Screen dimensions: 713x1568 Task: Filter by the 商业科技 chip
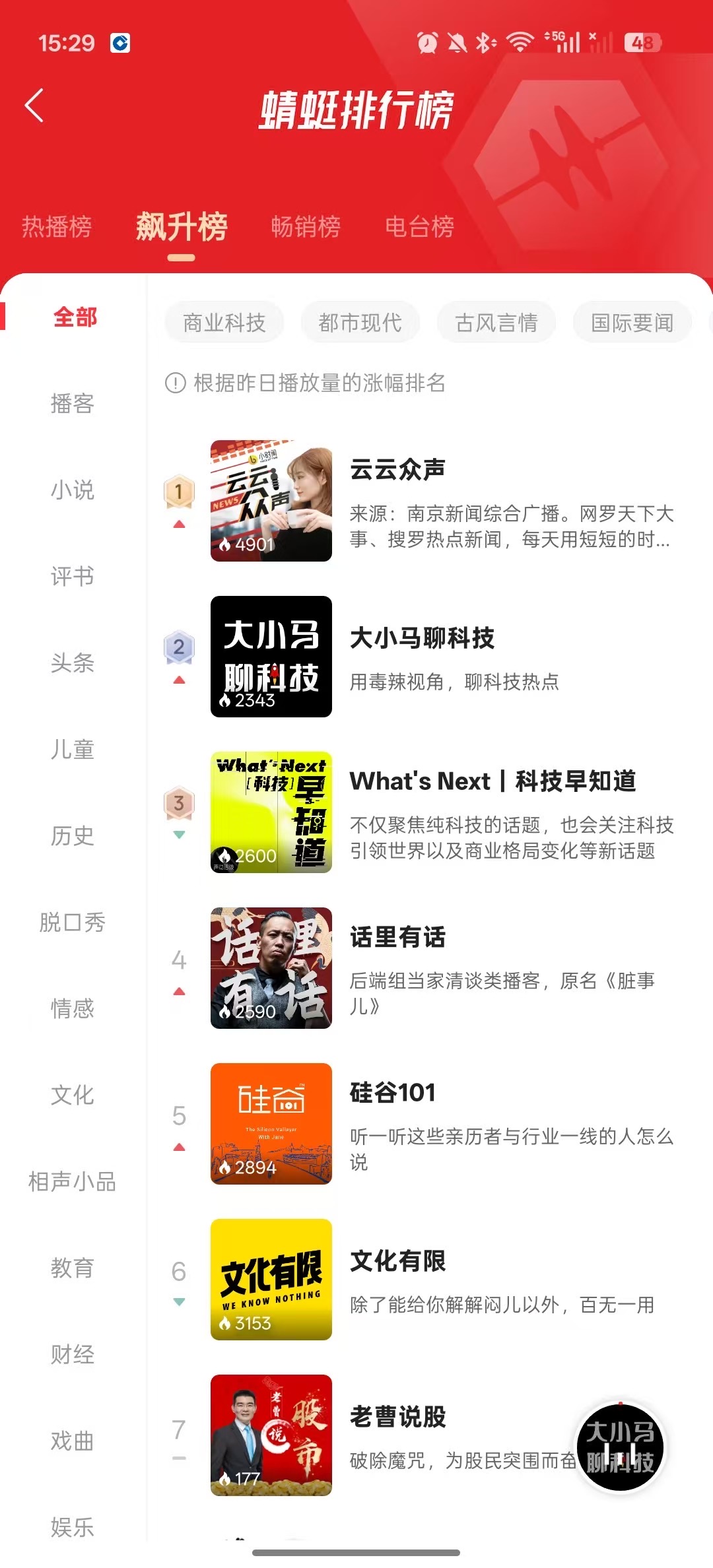coord(224,323)
